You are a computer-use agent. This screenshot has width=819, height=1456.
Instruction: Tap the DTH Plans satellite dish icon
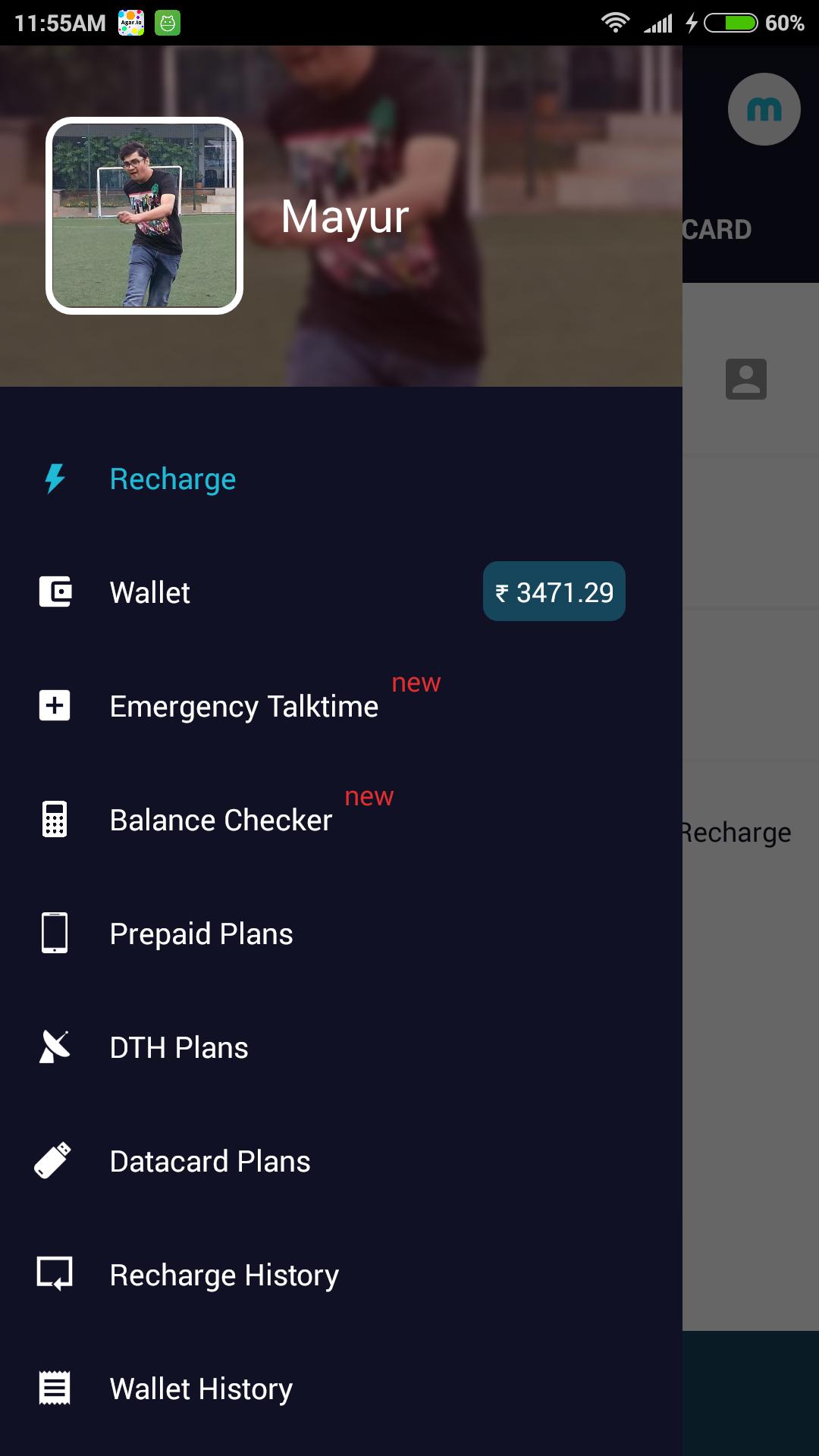(54, 1047)
